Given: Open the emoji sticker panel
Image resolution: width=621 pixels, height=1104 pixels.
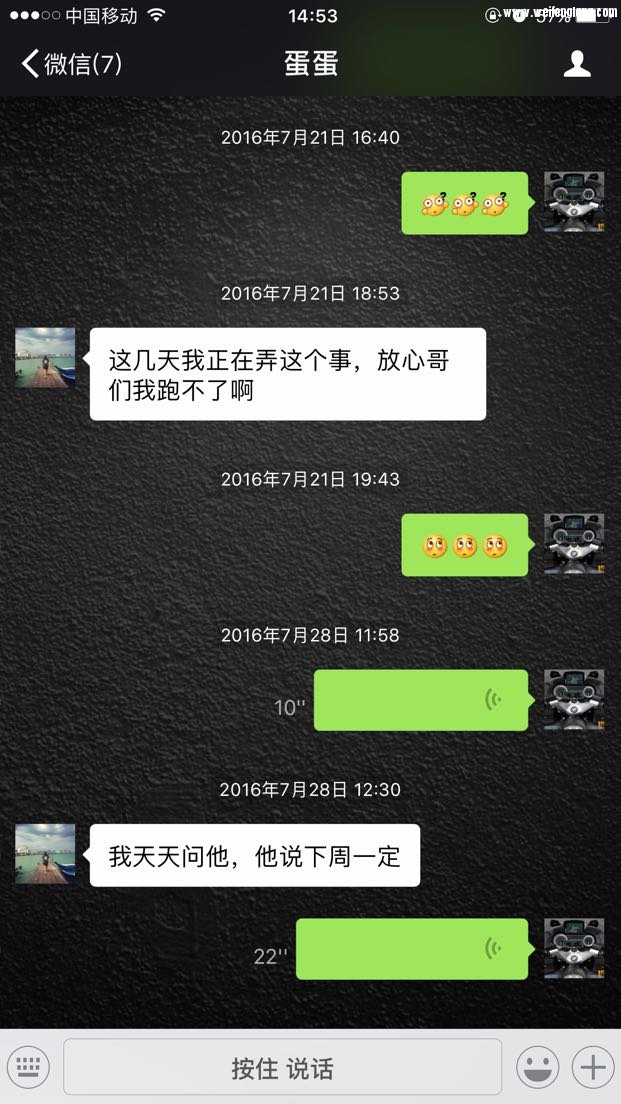Looking at the screenshot, I should pos(537,1067).
